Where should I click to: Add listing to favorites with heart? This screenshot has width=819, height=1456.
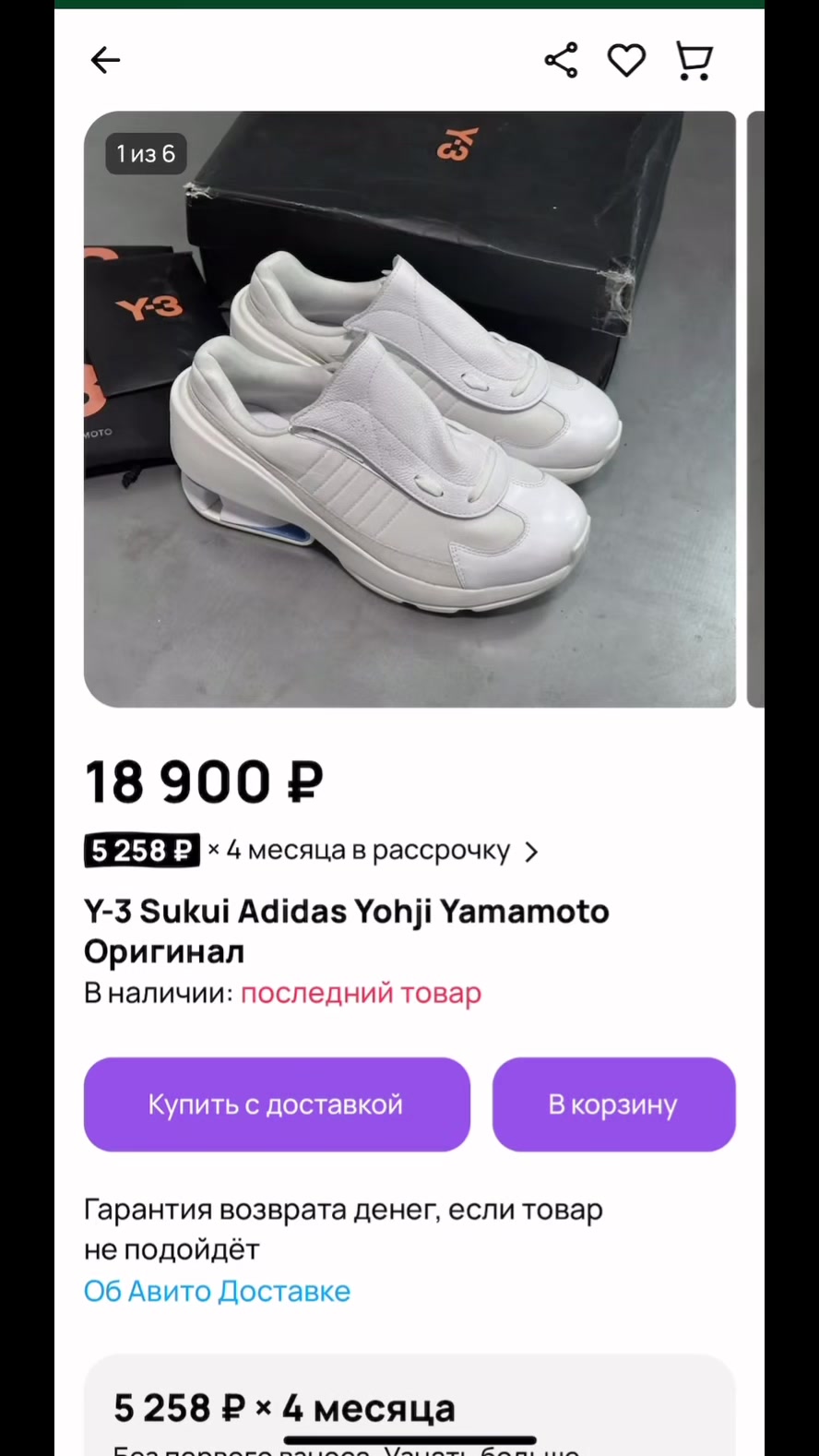tap(626, 61)
